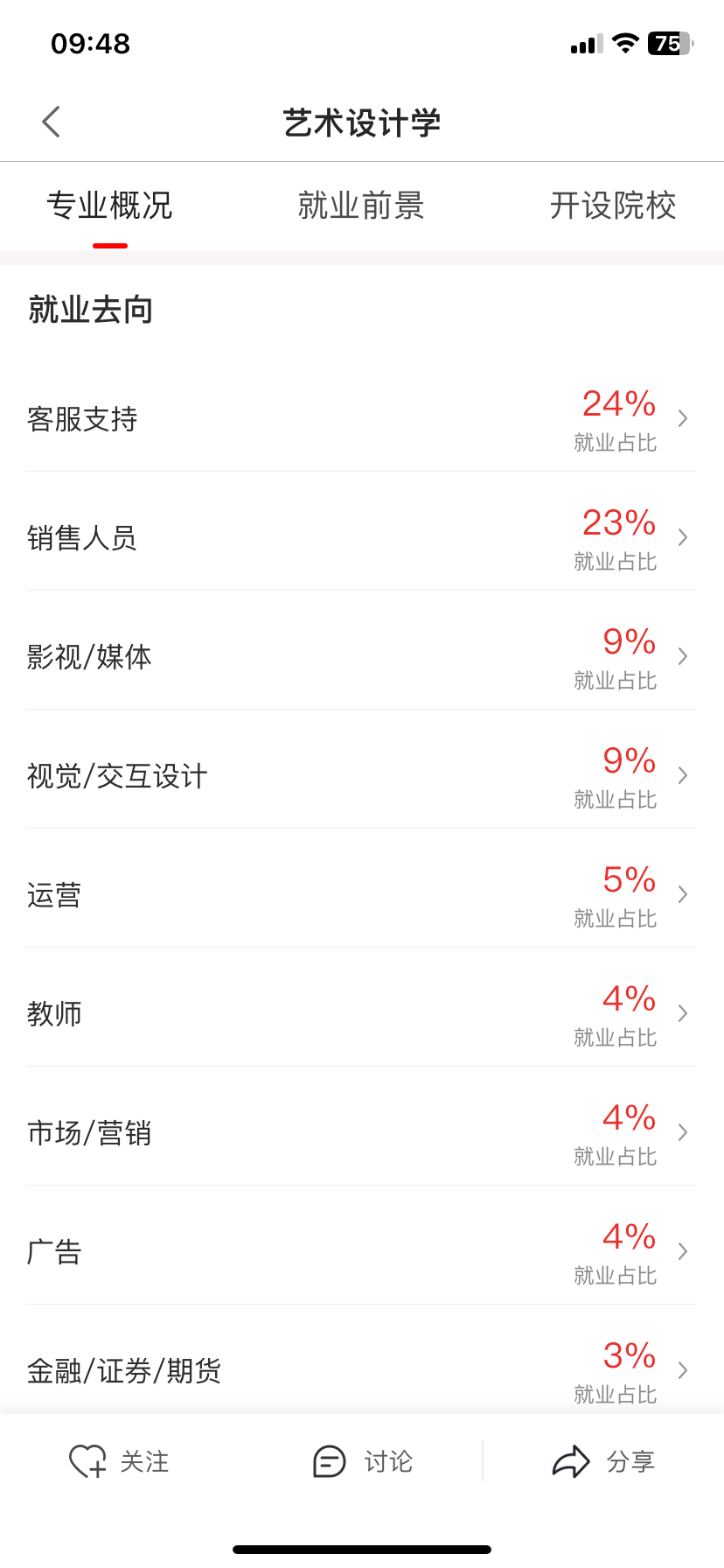Viewport: 724px width, 1568px height.
Task: View the 教师 job direction
Action: (x=361, y=1014)
